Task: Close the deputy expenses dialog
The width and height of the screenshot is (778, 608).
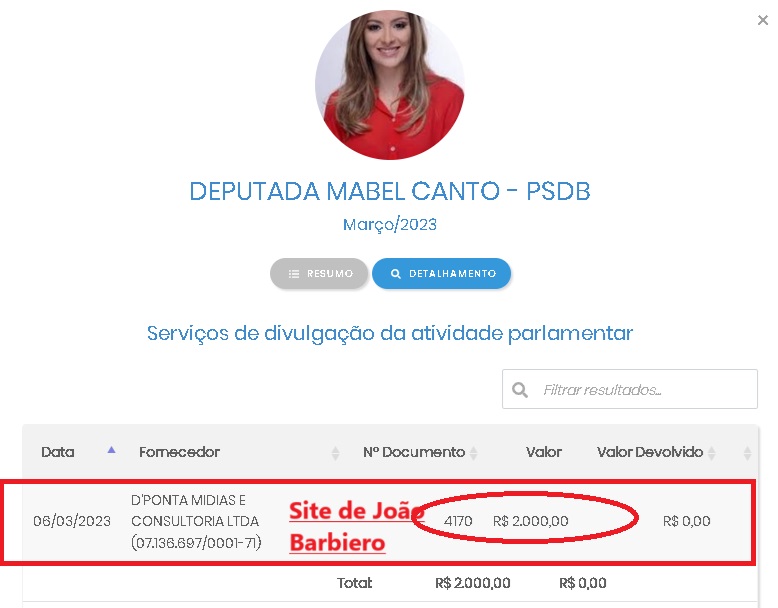Action: pos(763,20)
